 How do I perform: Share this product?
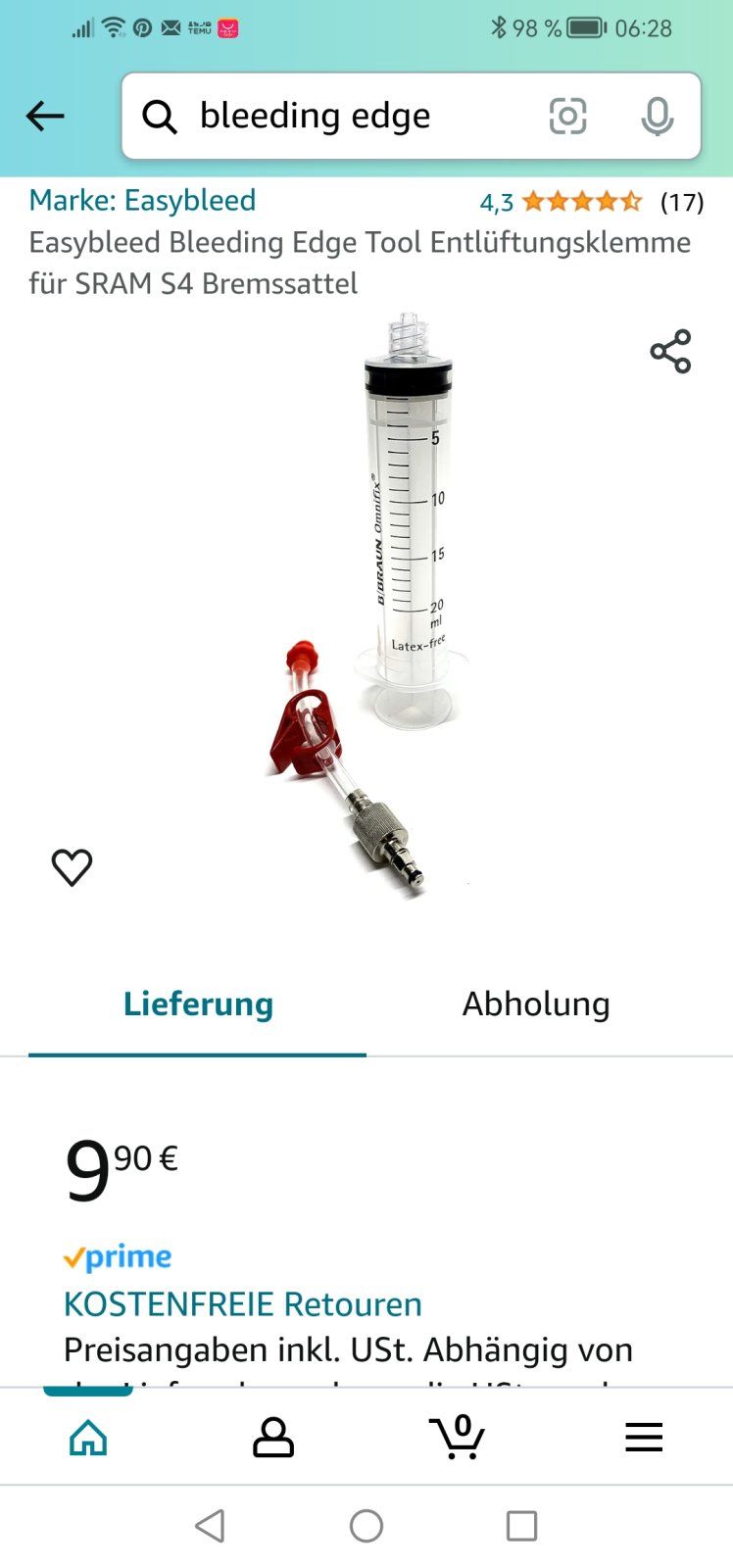pyautogui.click(x=670, y=351)
